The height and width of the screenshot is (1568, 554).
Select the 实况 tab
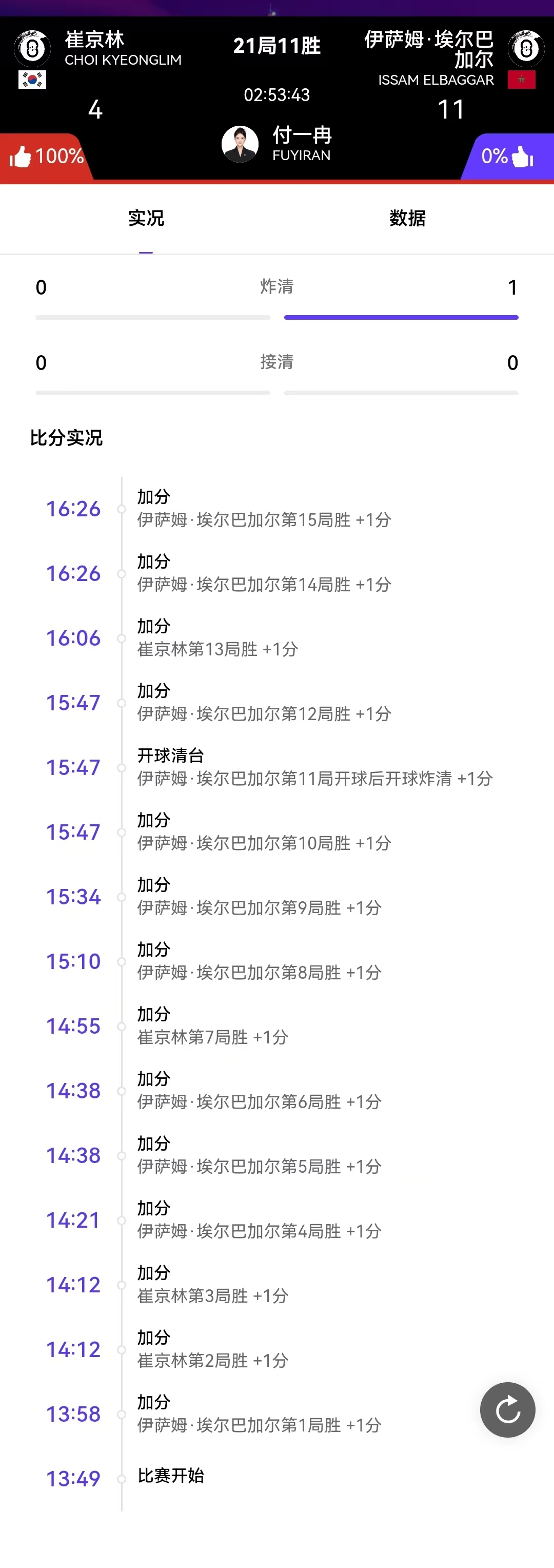[146, 218]
